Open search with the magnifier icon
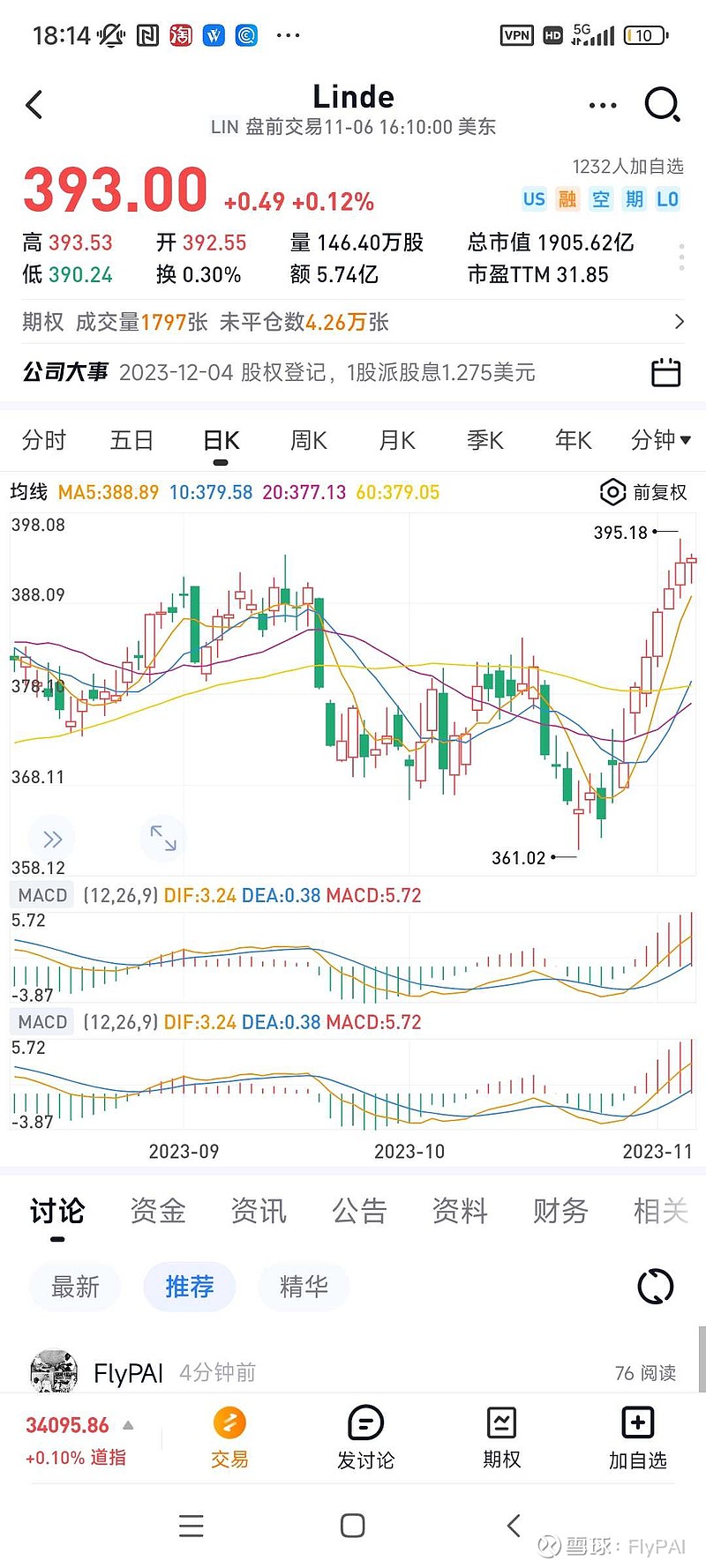Screen dimensions: 706x1568 pyautogui.click(x=662, y=104)
